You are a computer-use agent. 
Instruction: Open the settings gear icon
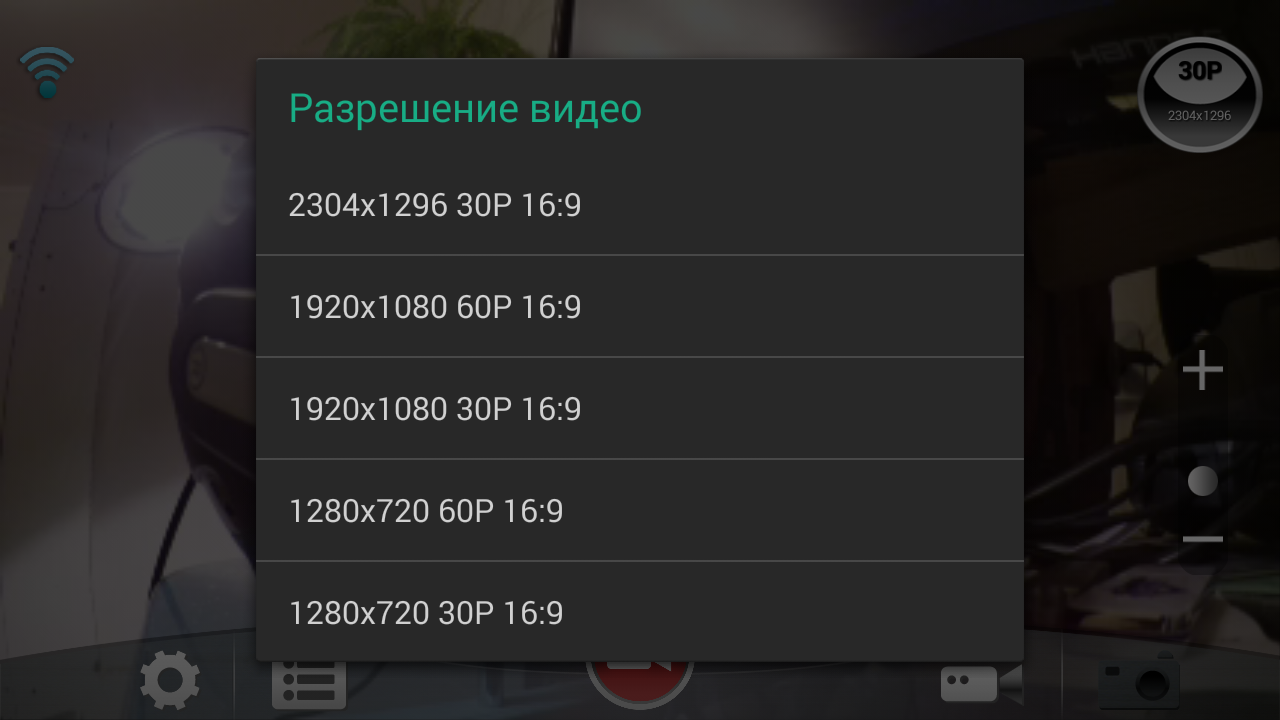[x=170, y=682]
